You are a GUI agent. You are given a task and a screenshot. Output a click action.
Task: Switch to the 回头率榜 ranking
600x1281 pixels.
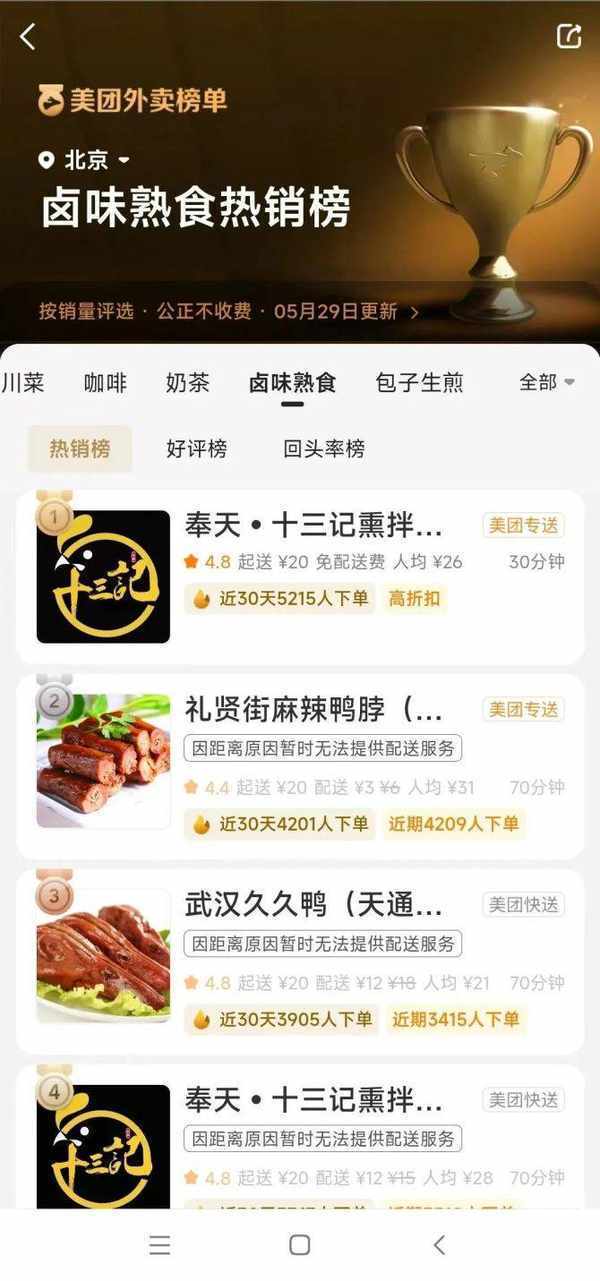[324, 449]
